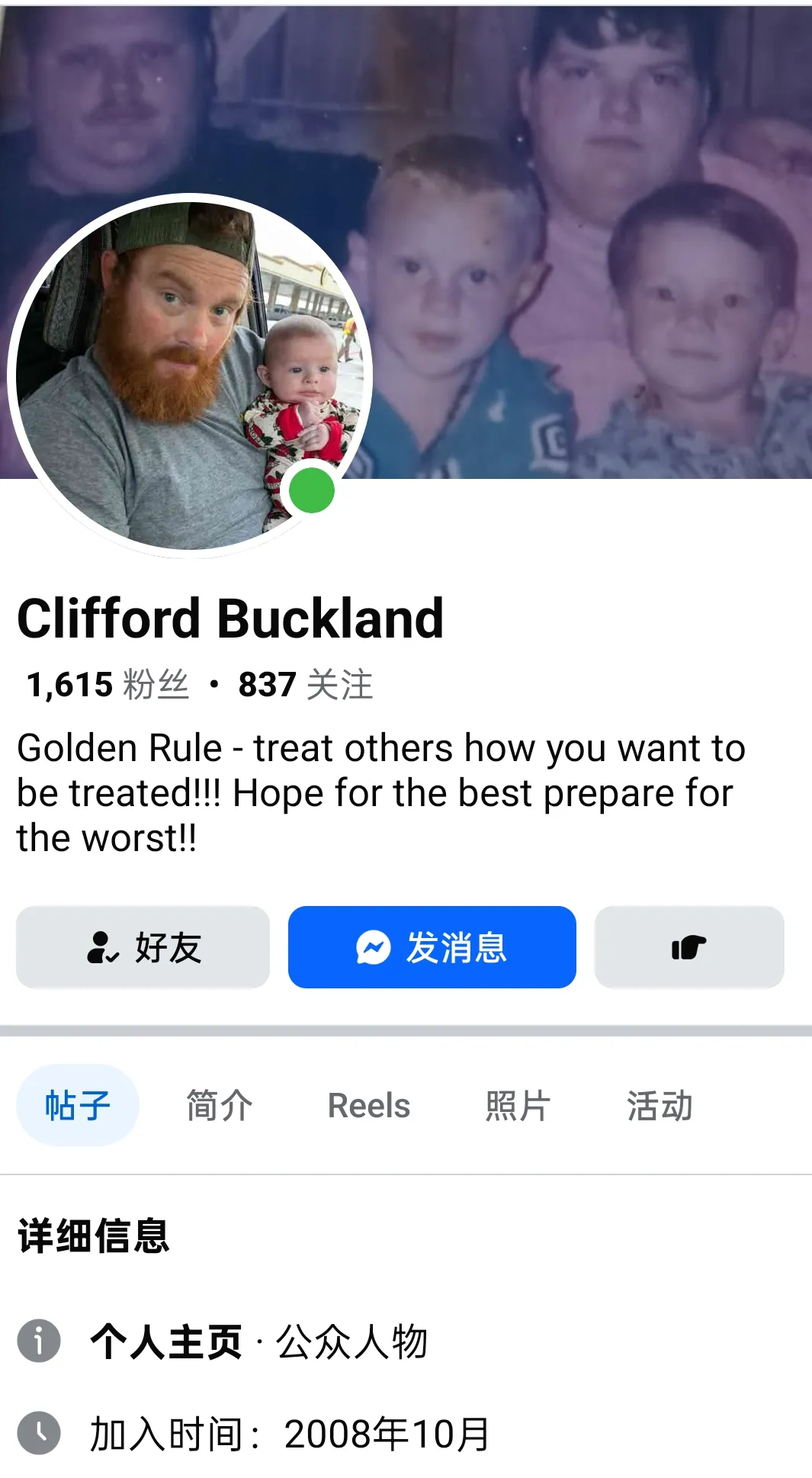Go to the 活动 tab
The image size is (812, 1478).
point(660,1105)
